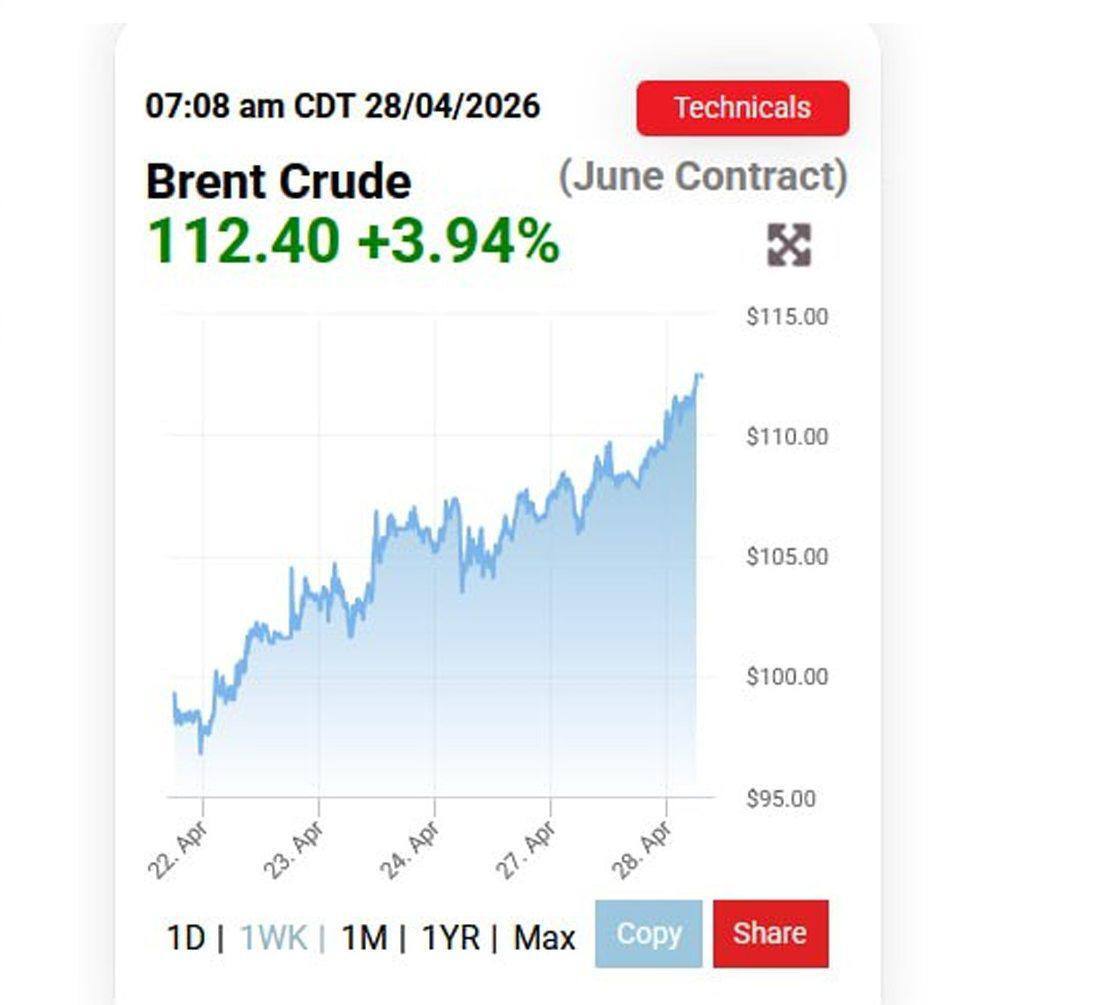Change chart range to 1YR
Image resolution: width=1107 pixels, height=1005 pixels.
[450, 938]
